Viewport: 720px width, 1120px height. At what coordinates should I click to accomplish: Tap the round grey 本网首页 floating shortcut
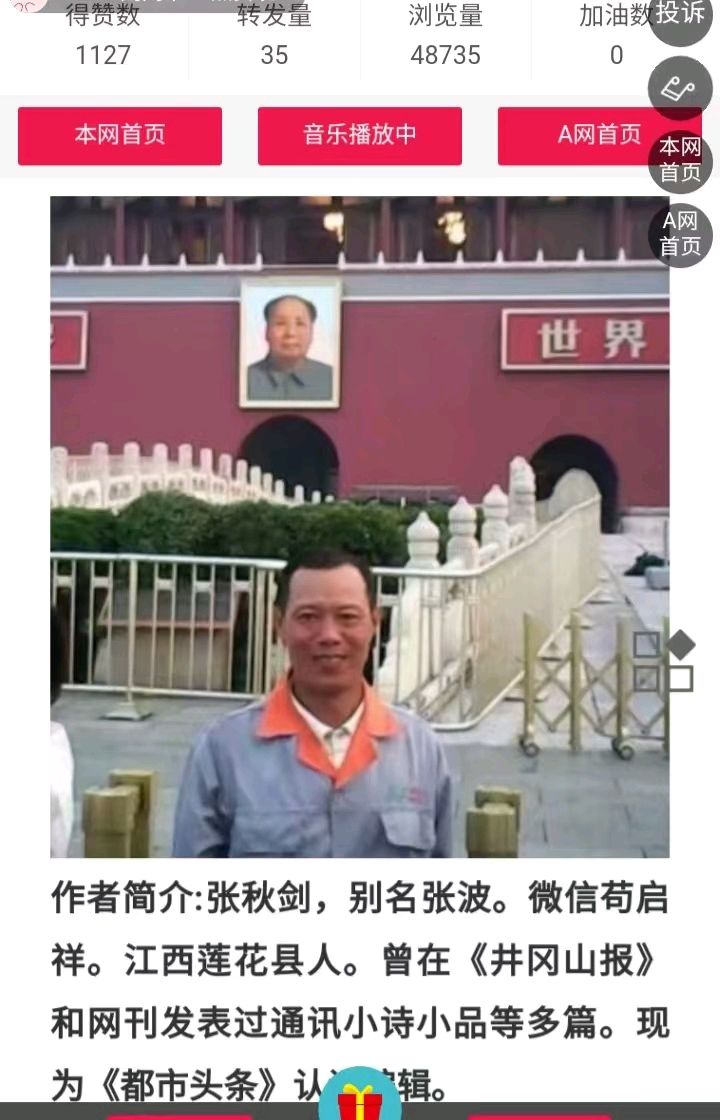coord(680,160)
